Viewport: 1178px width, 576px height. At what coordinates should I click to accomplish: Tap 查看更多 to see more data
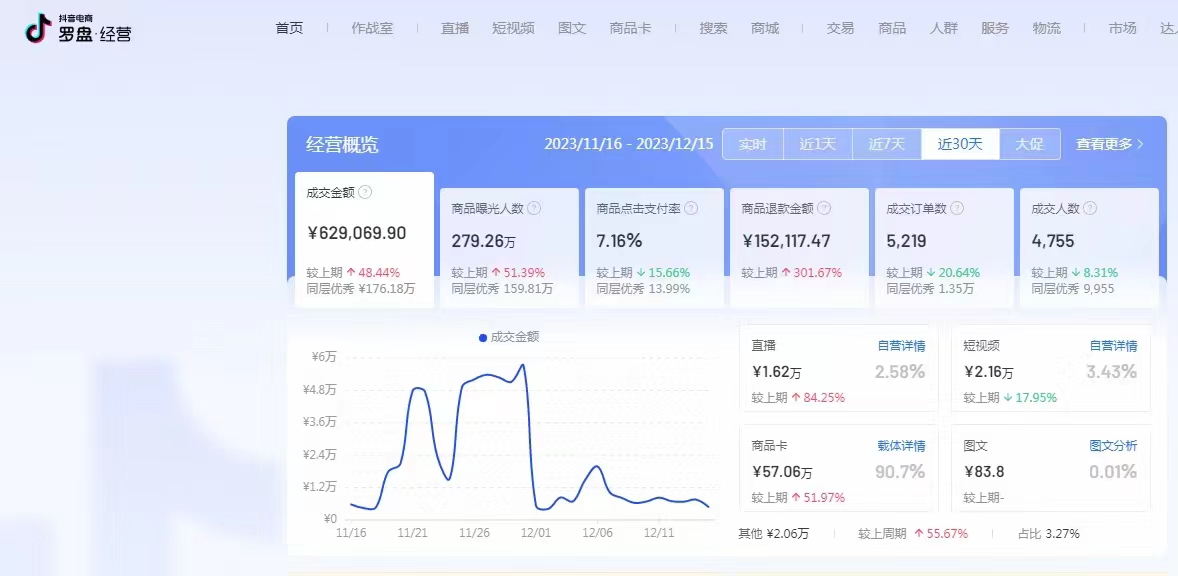(1109, 144)
